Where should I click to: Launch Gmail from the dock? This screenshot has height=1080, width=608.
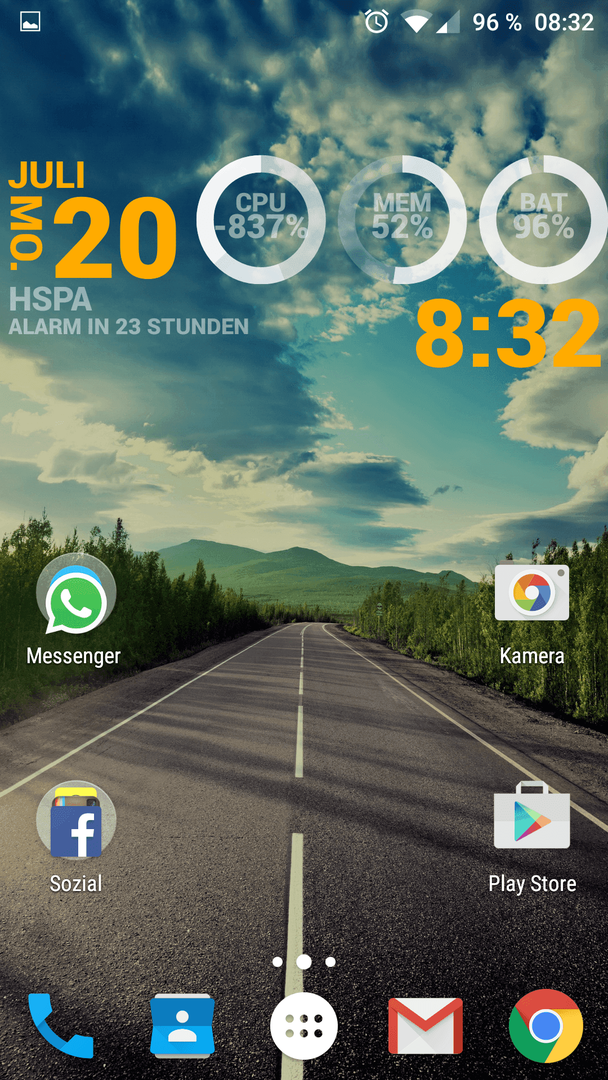(x=425, y=1026)
